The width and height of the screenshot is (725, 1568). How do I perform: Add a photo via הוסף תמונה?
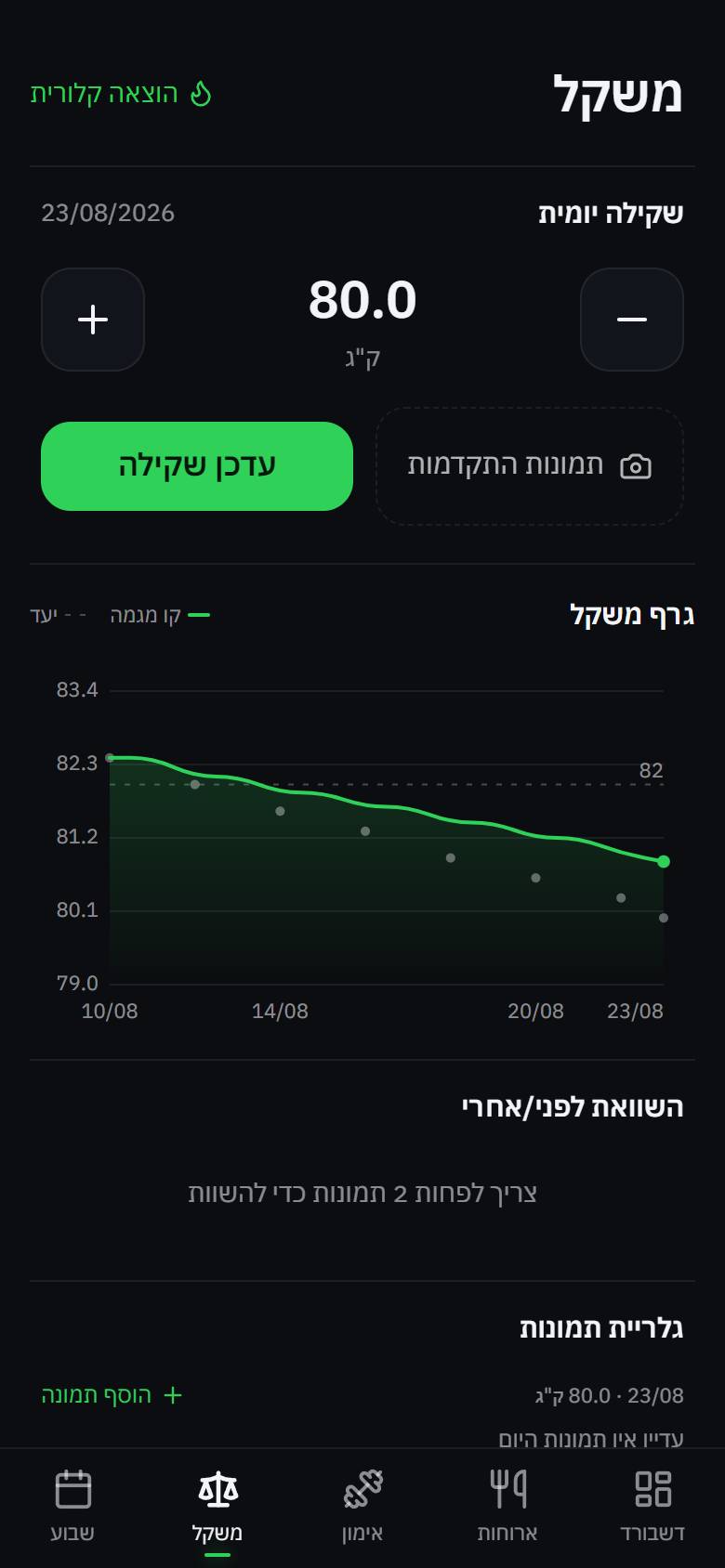coord(112,1395)
